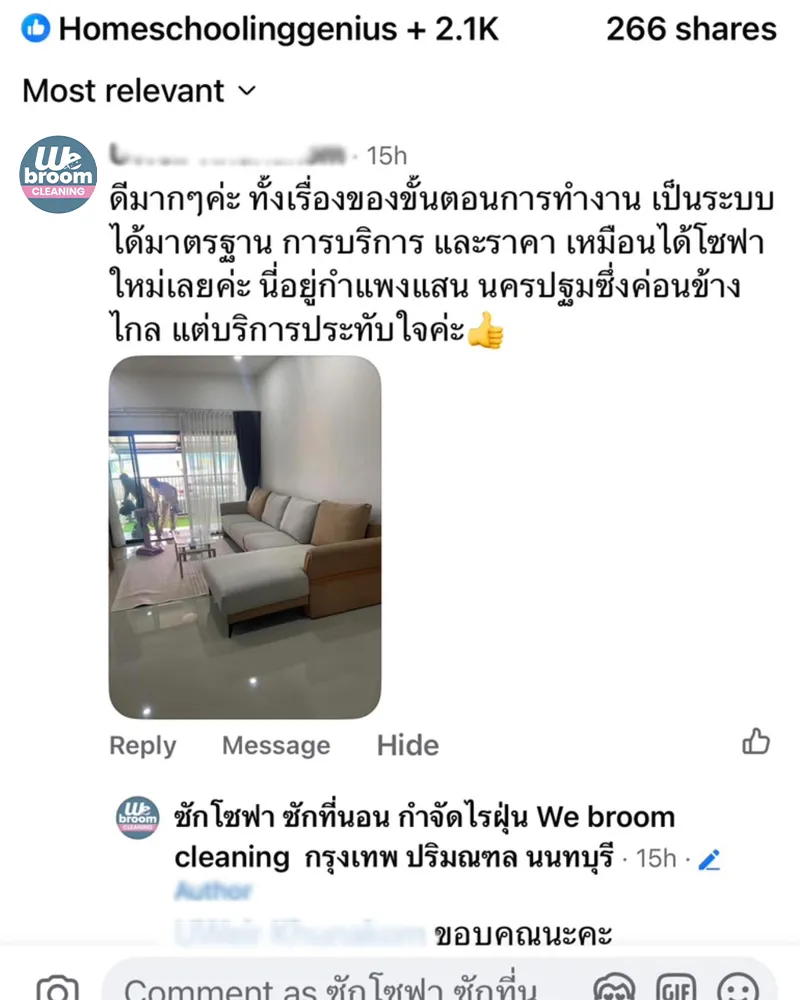This screenshot has height=1000, width=800.
Task: Hide the customer's comment
Action: pyautogui.click(x=408, y=745)
